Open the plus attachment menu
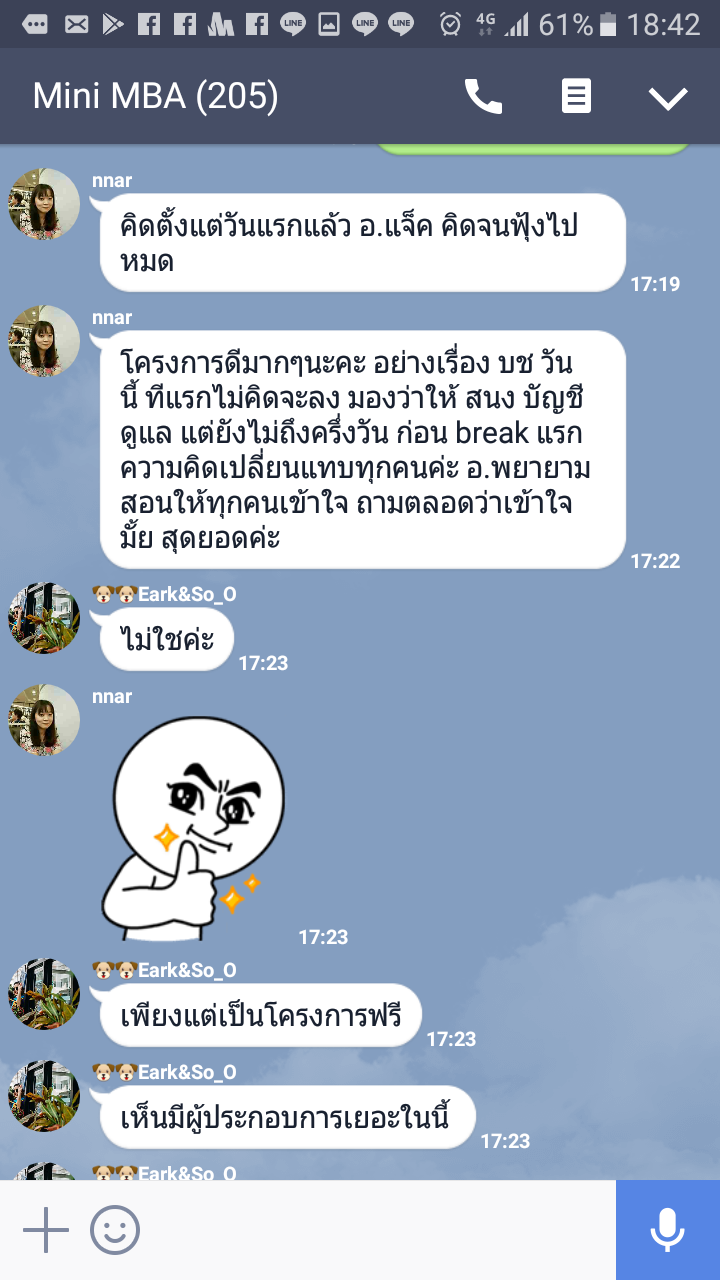The image size is (720, 1280). 45,1230
